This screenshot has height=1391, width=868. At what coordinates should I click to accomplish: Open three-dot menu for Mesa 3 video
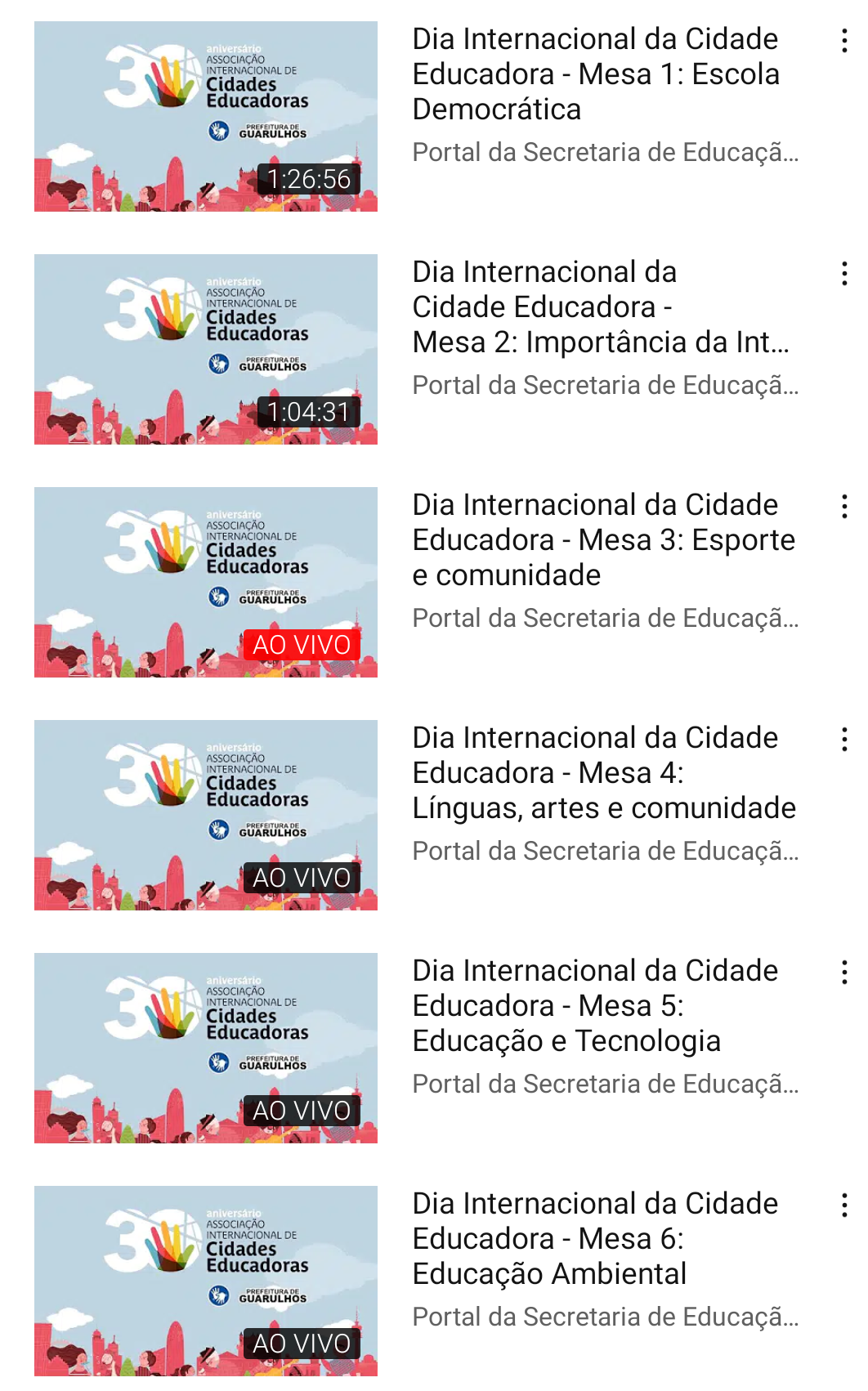point(844,507)
